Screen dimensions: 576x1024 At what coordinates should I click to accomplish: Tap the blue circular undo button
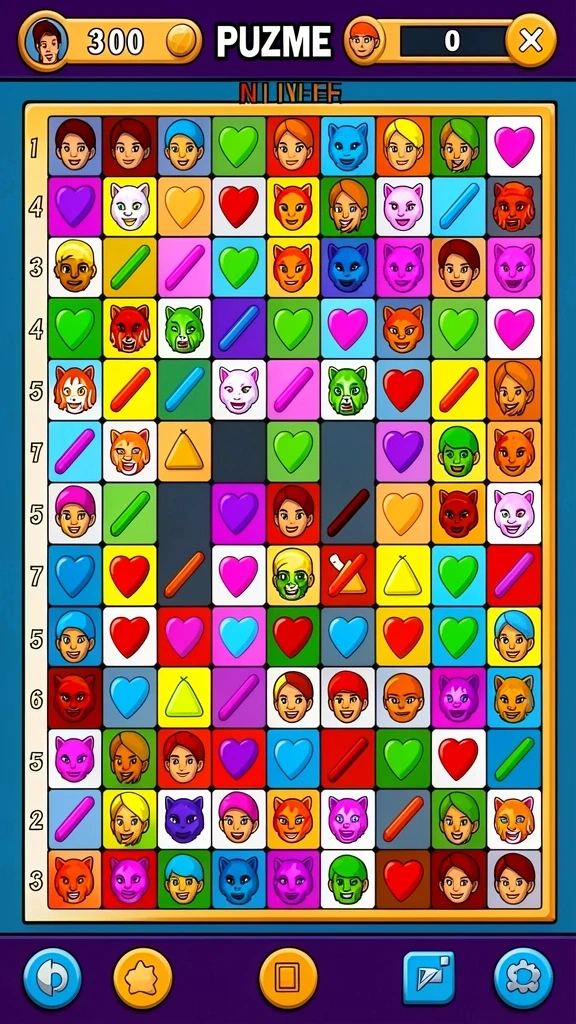(x=52, y=978)
